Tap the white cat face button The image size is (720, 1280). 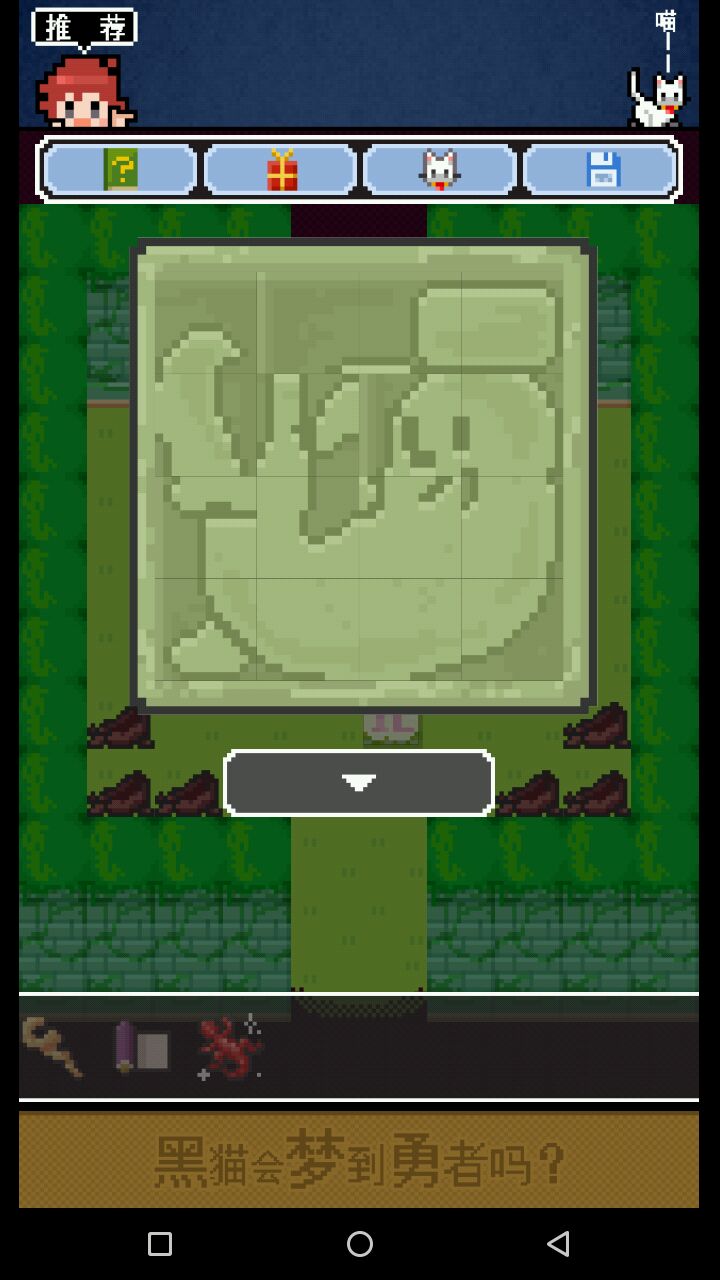(440, 169)
